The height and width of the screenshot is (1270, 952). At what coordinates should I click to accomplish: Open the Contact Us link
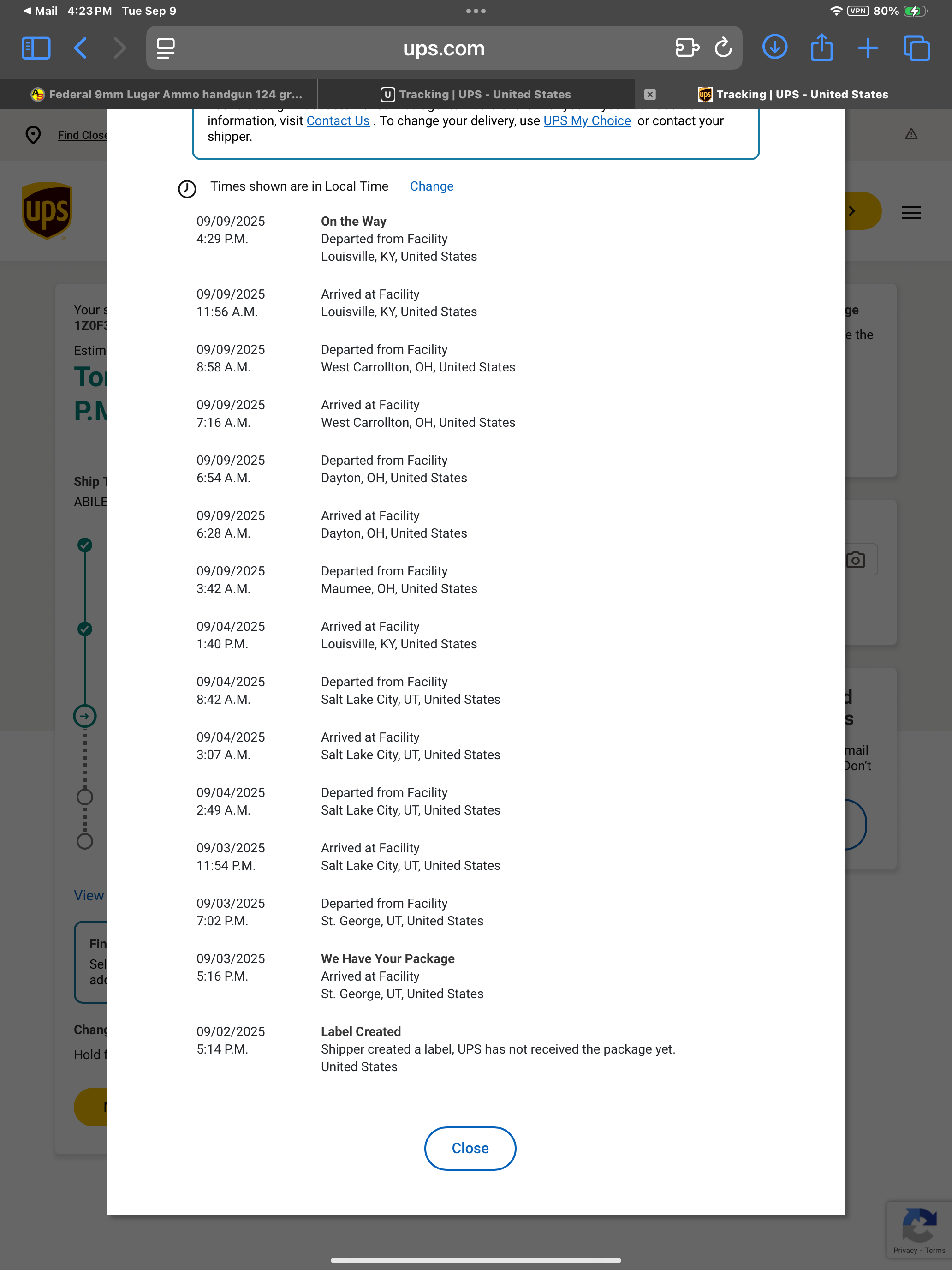tap(338, 120)
